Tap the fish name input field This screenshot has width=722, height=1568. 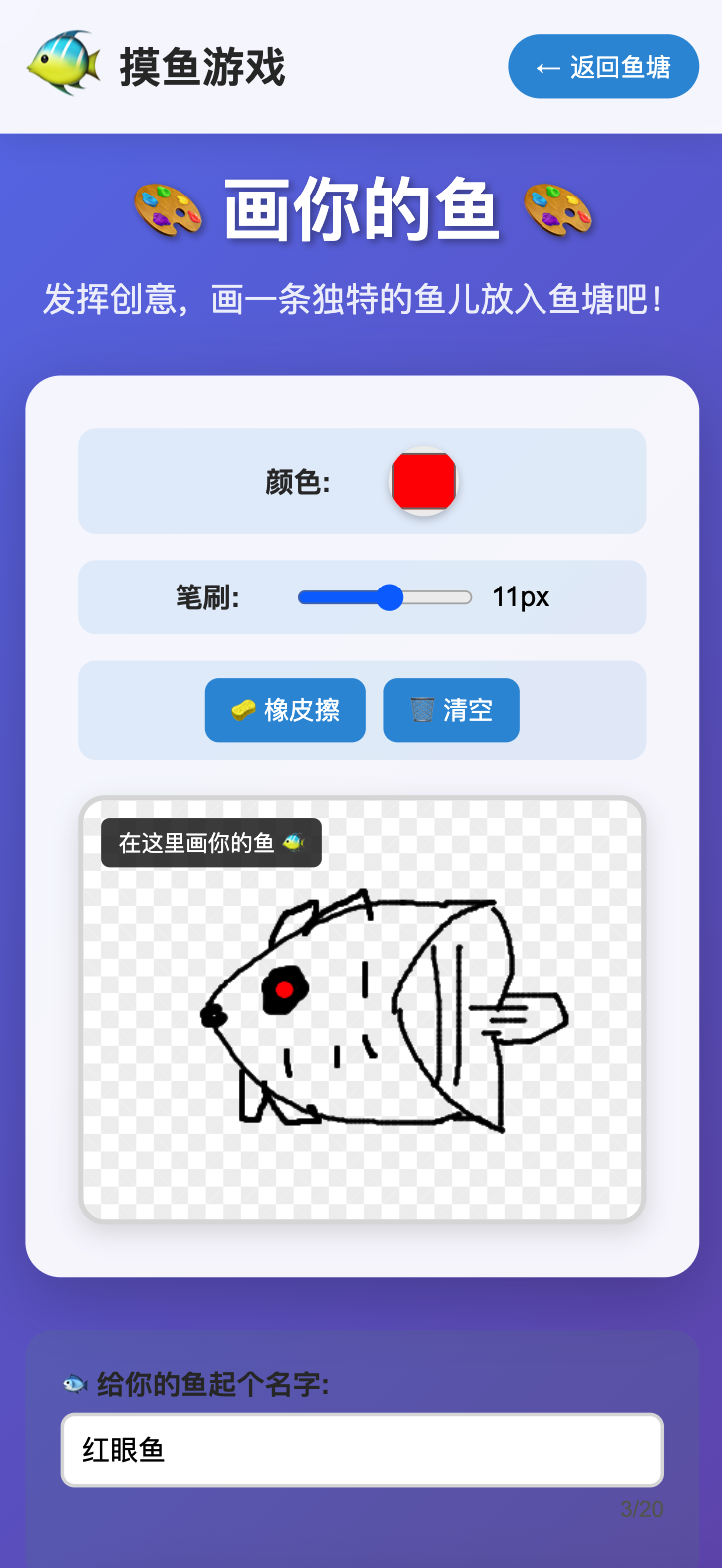(x=362, y=1449)
